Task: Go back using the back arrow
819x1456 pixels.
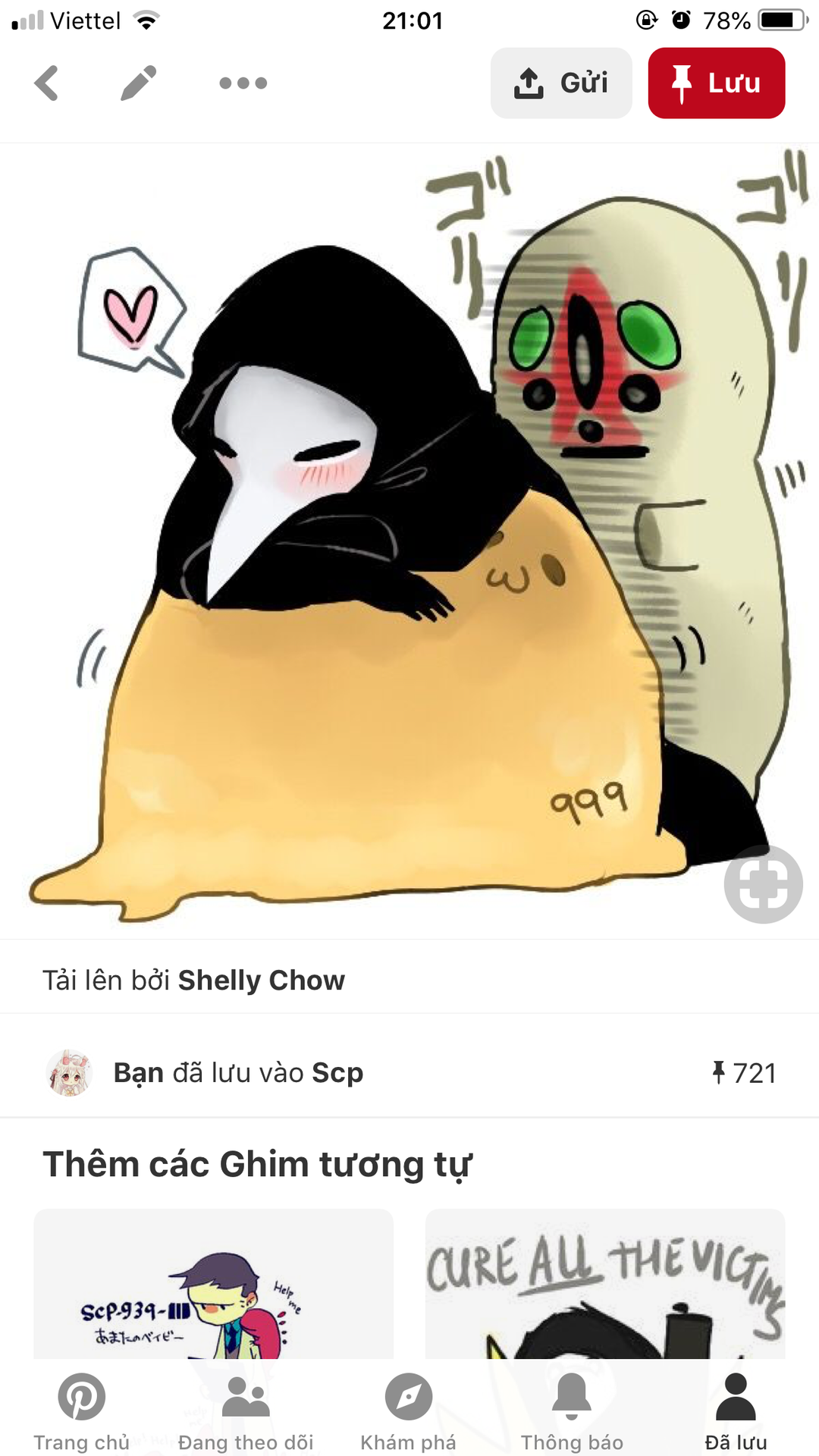Action: tap(46, 83)
